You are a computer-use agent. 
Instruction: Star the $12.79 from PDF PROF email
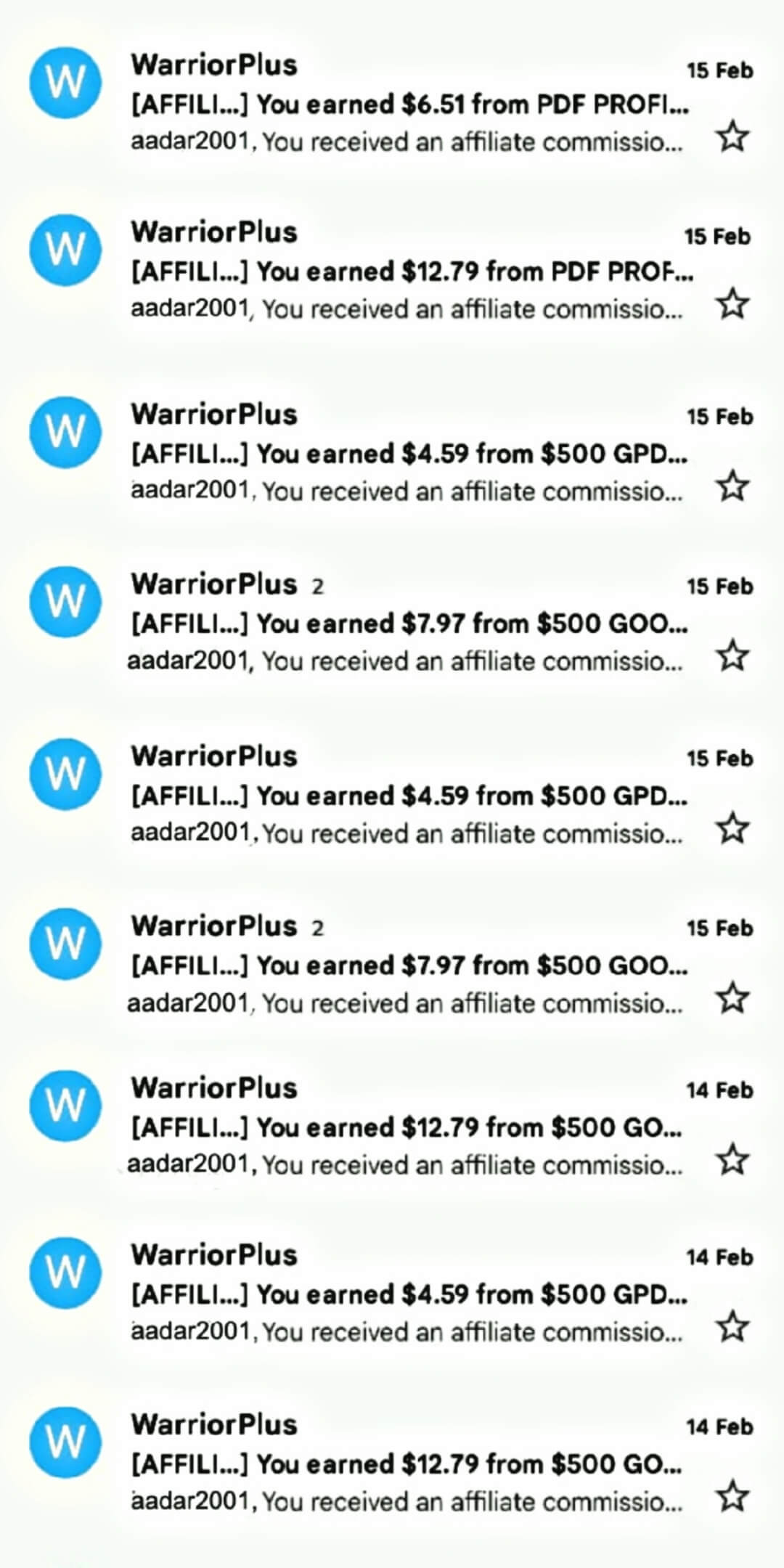732,303
